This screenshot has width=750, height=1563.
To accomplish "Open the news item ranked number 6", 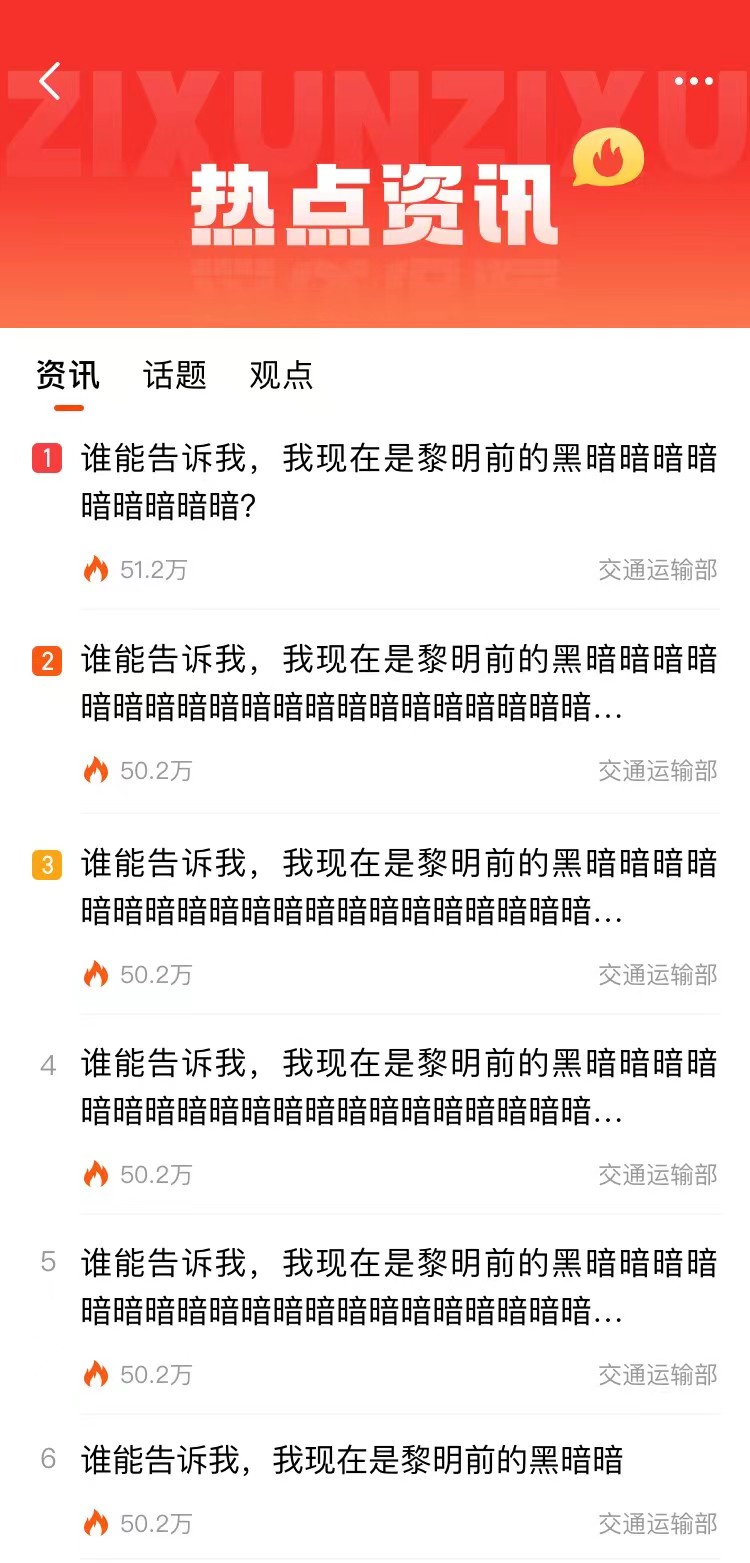I will (375, 1489).
